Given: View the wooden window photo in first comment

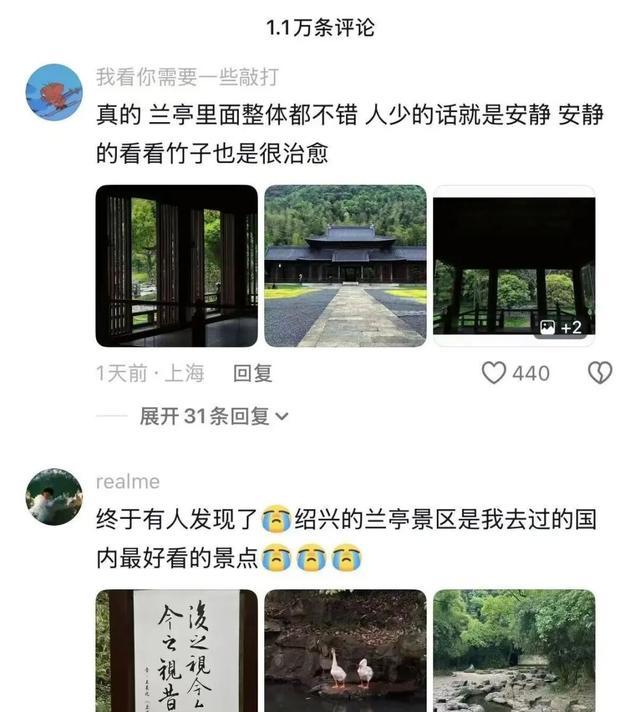Looking at the screenshot, I should [x=177, y=266].
